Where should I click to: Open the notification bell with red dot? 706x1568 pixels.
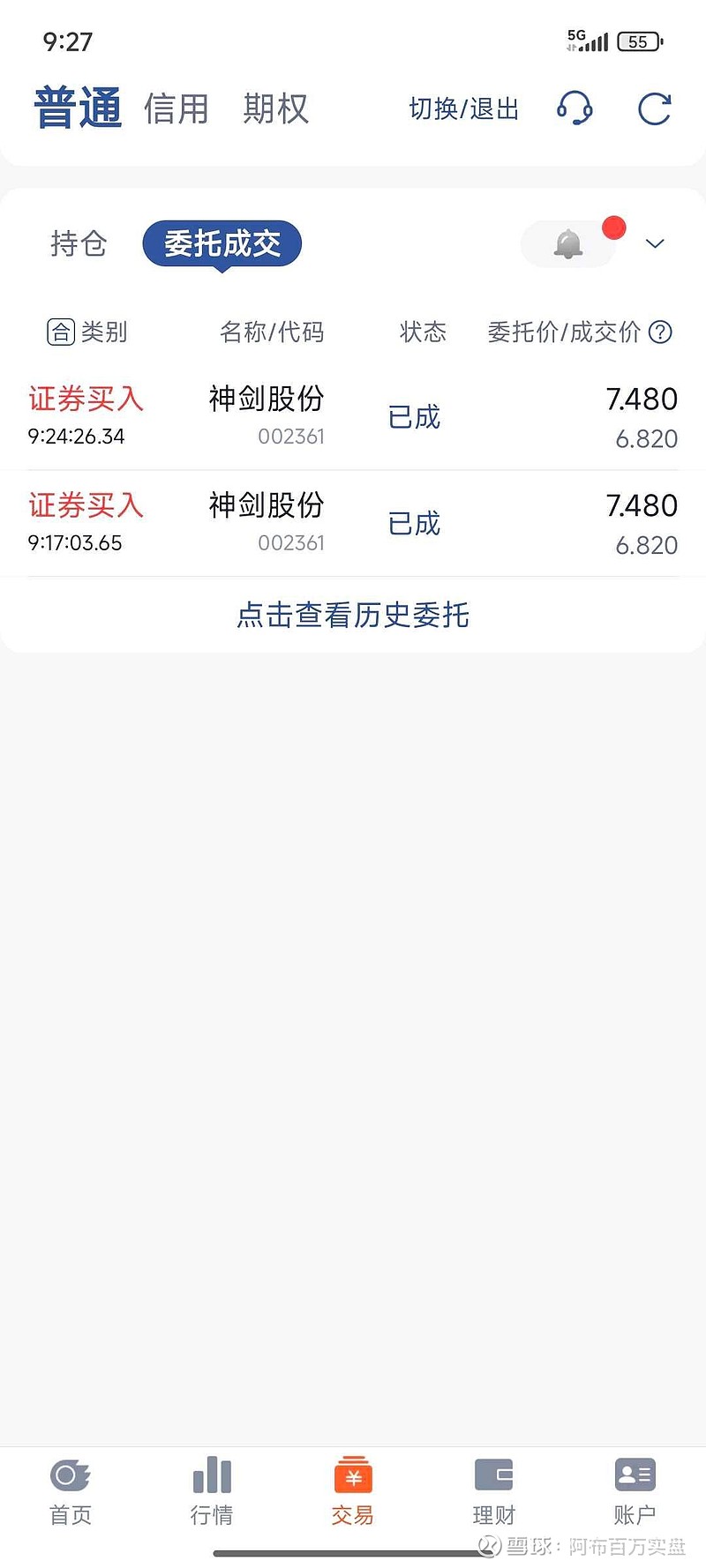pyautogui.click(x=569, y=243)
